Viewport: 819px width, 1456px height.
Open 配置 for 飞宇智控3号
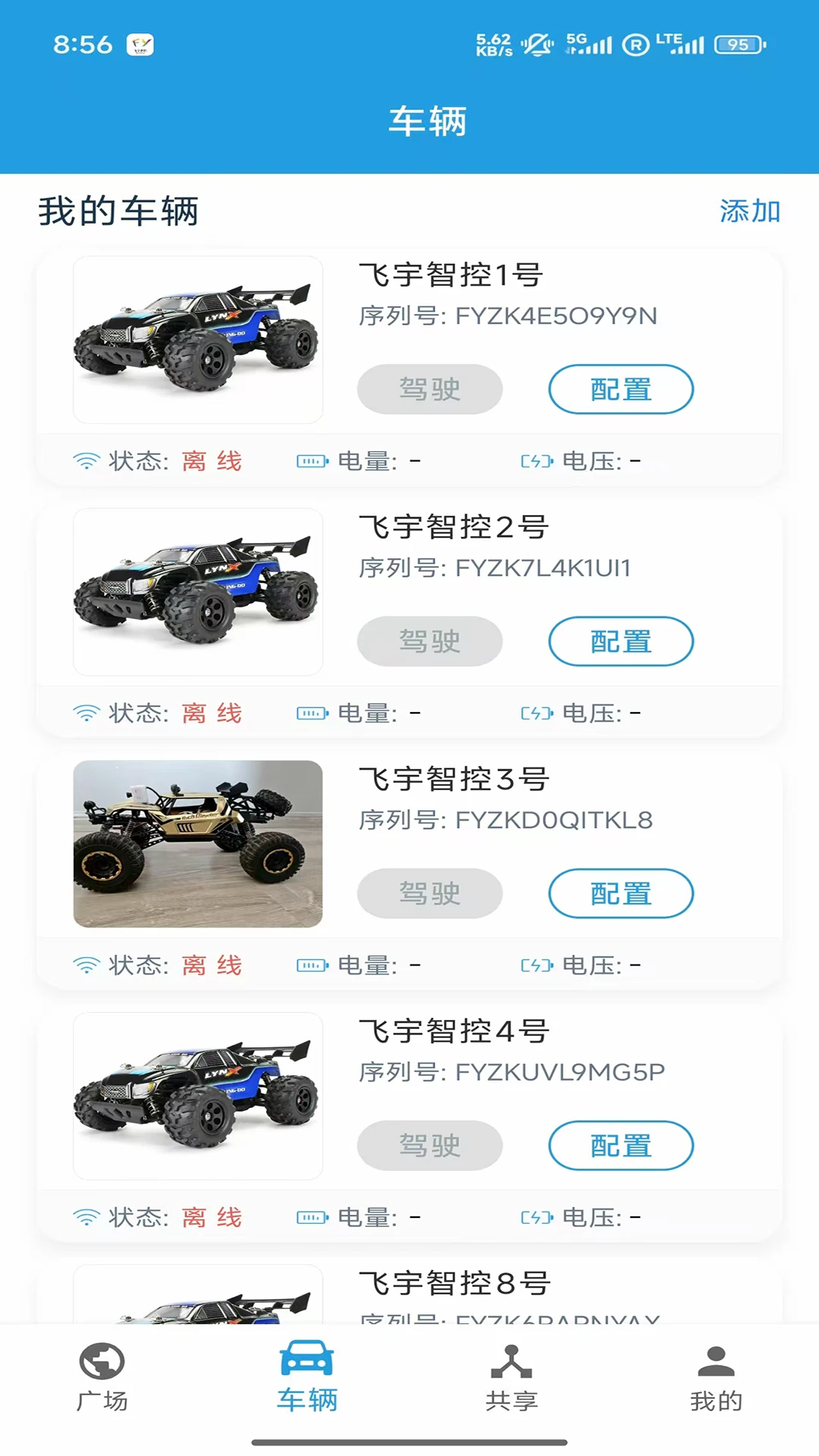click(x=620, y=893)
